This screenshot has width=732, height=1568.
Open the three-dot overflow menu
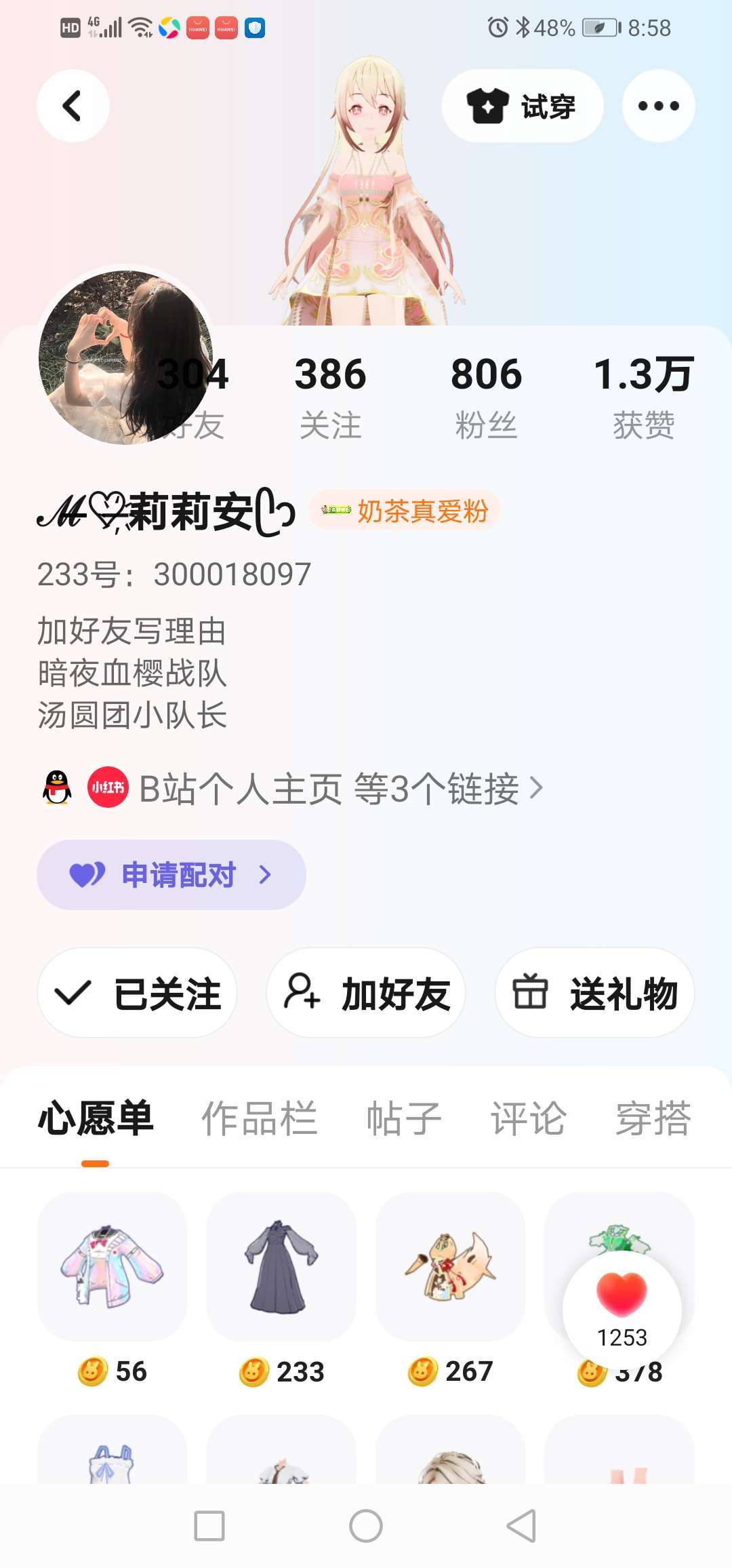[x=658, y=106]
